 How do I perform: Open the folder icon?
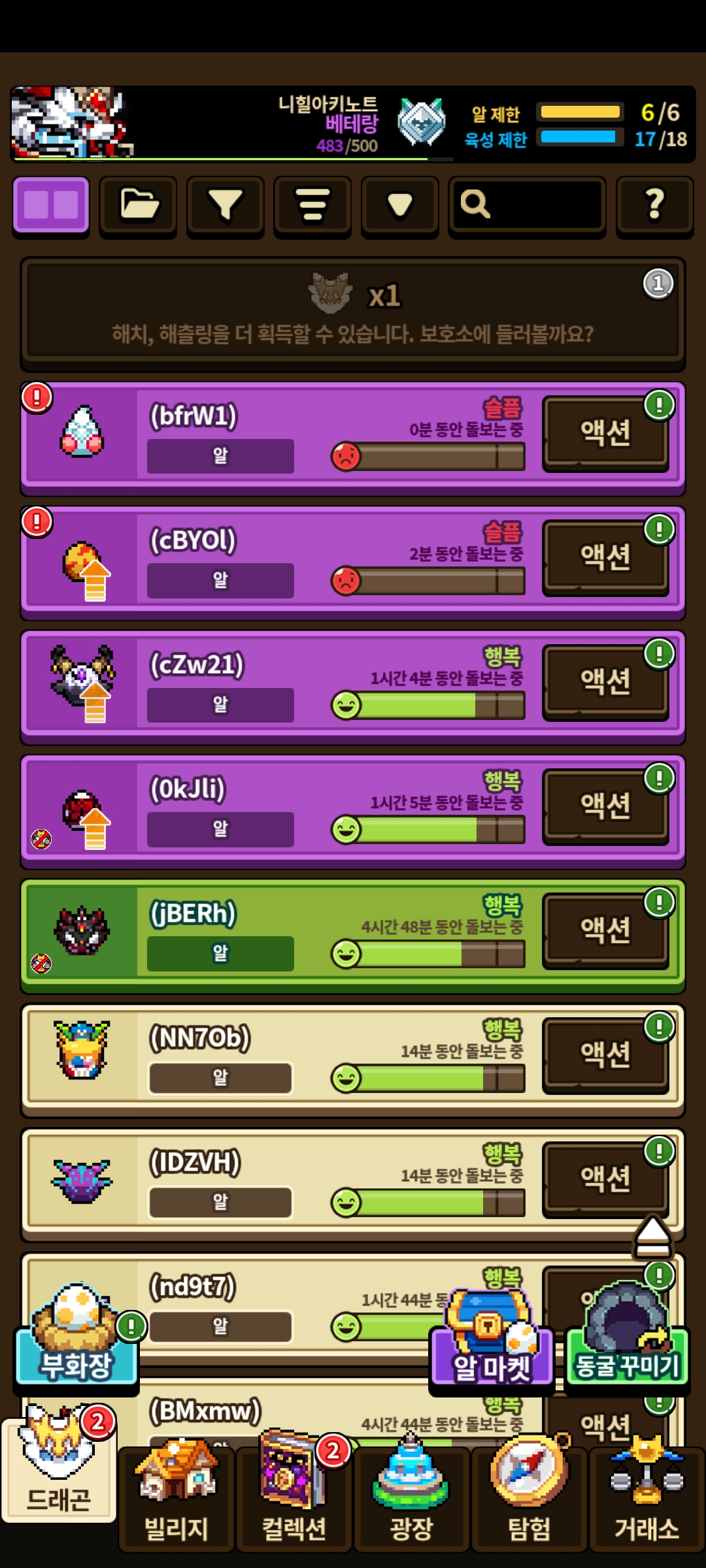[138, 205]
